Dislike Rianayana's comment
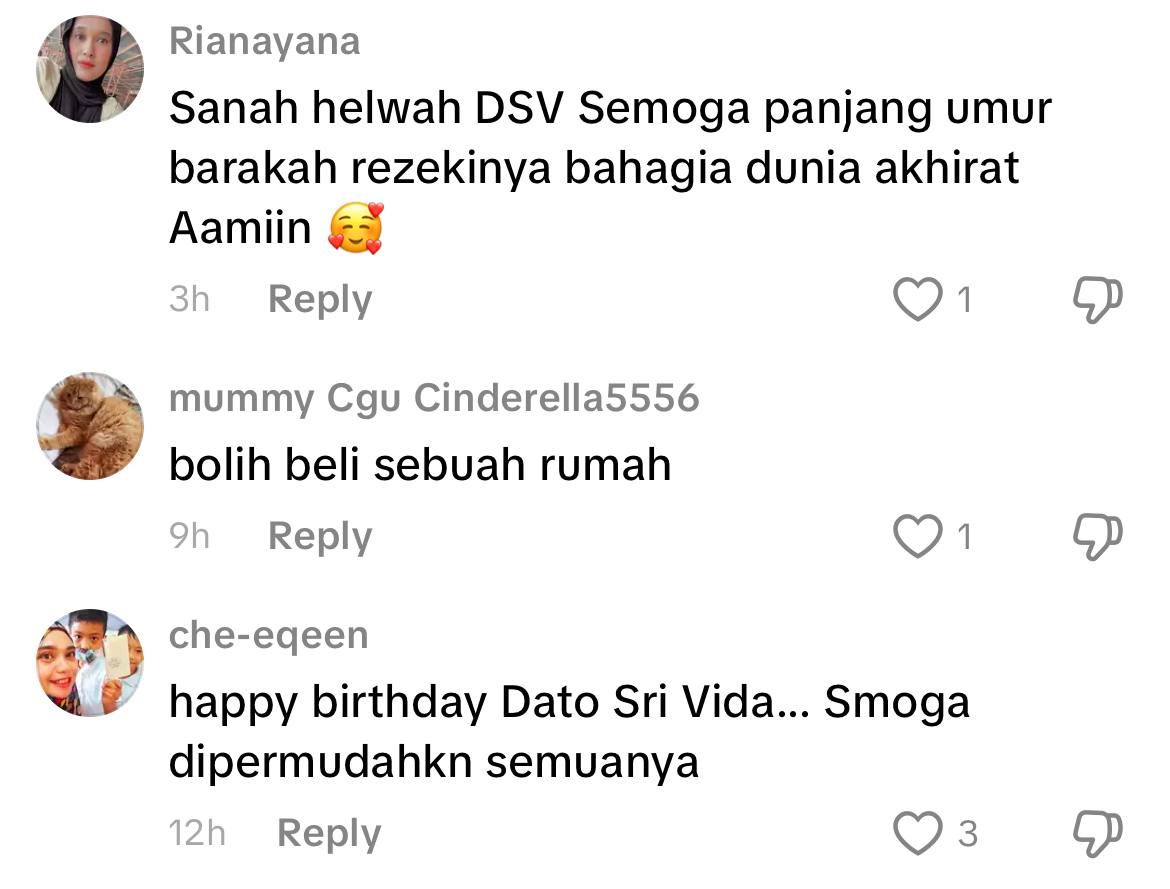 pyautogui.click(x=1097, y=299)
